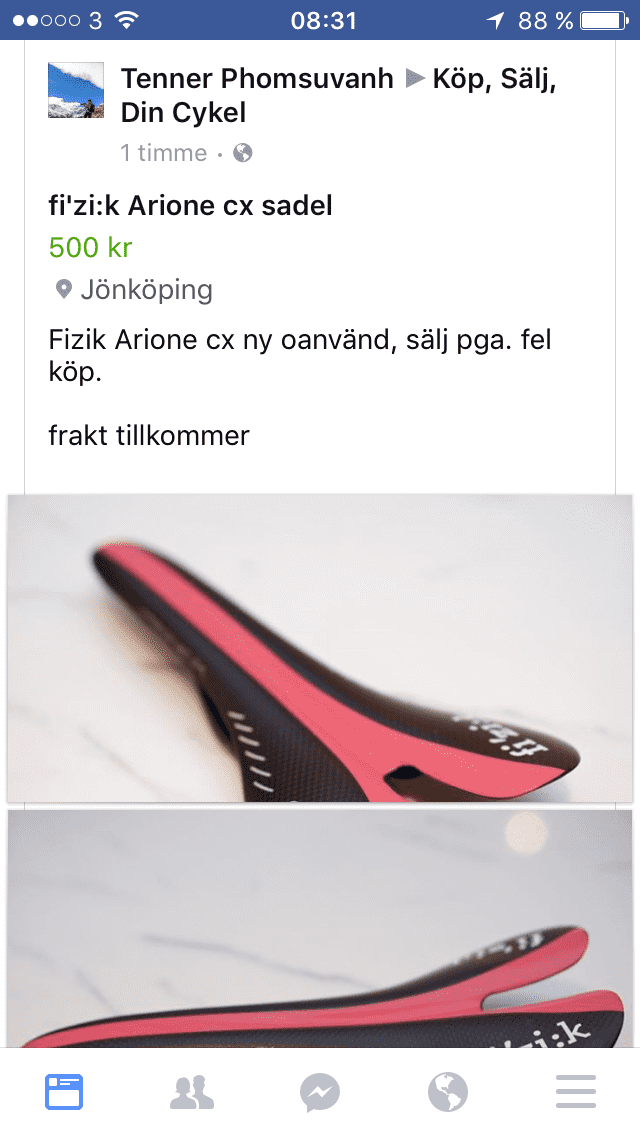640x1136 pixels.
Task: Switch to the News Feed tab
Action: coord(64,1092)
